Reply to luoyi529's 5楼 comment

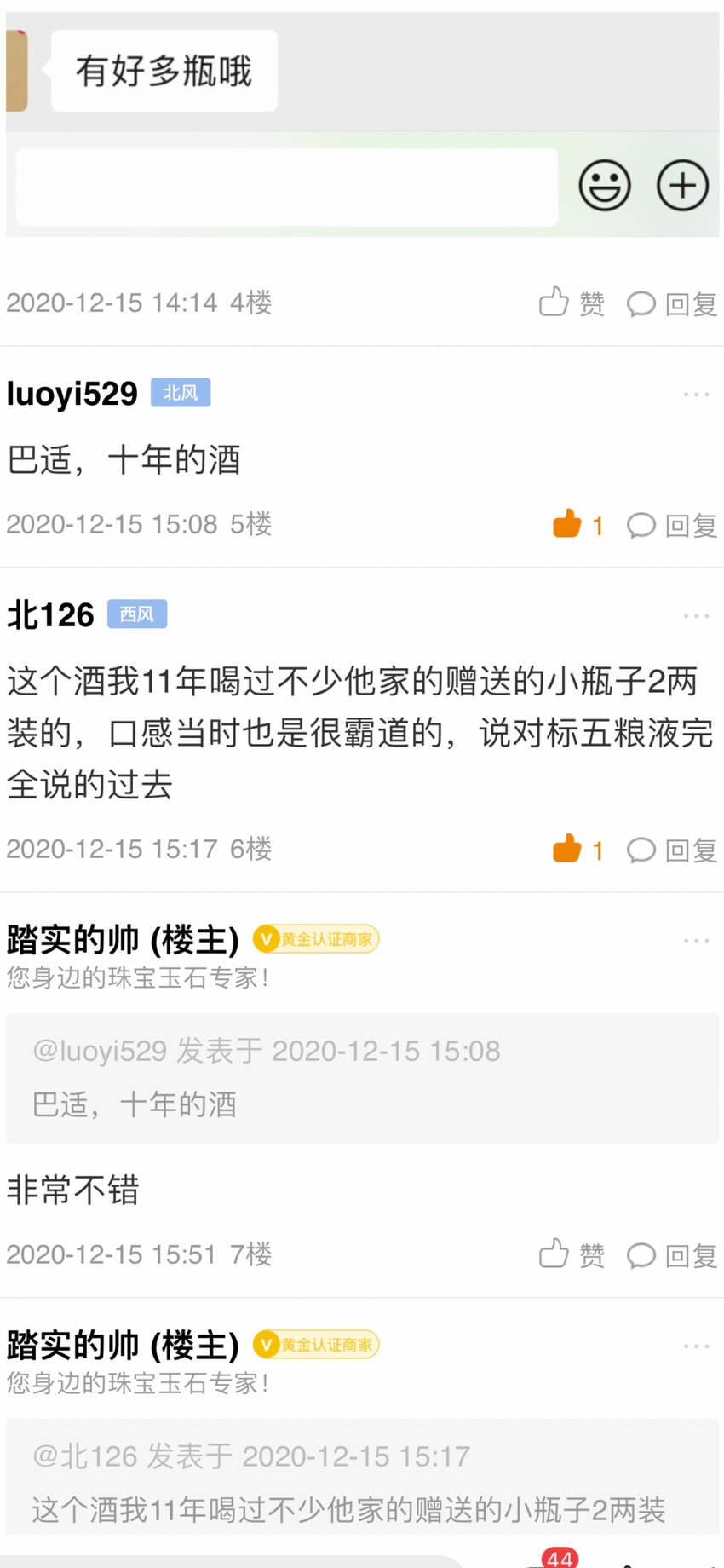(x=672, y=525)
